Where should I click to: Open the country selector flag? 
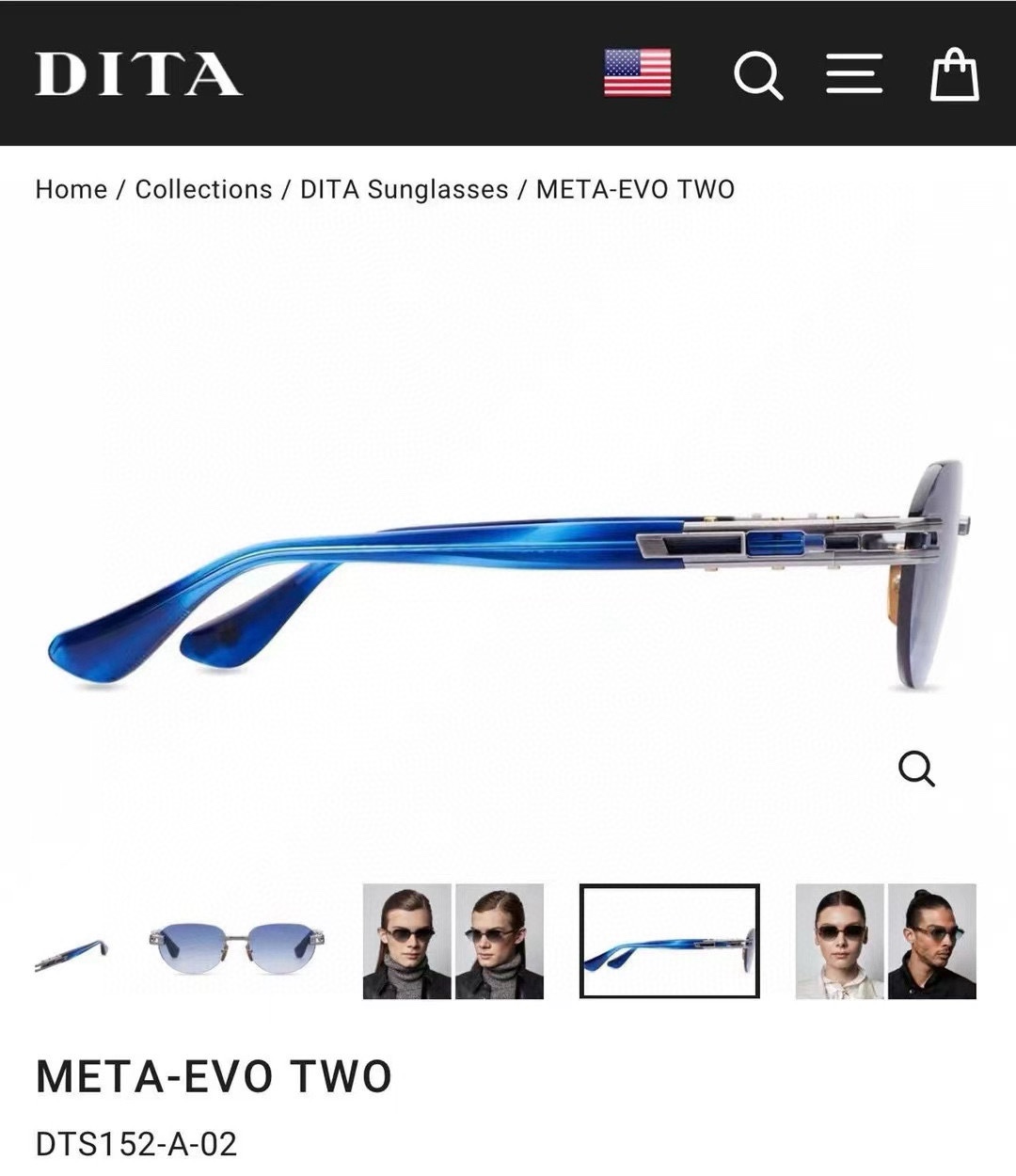637,72
